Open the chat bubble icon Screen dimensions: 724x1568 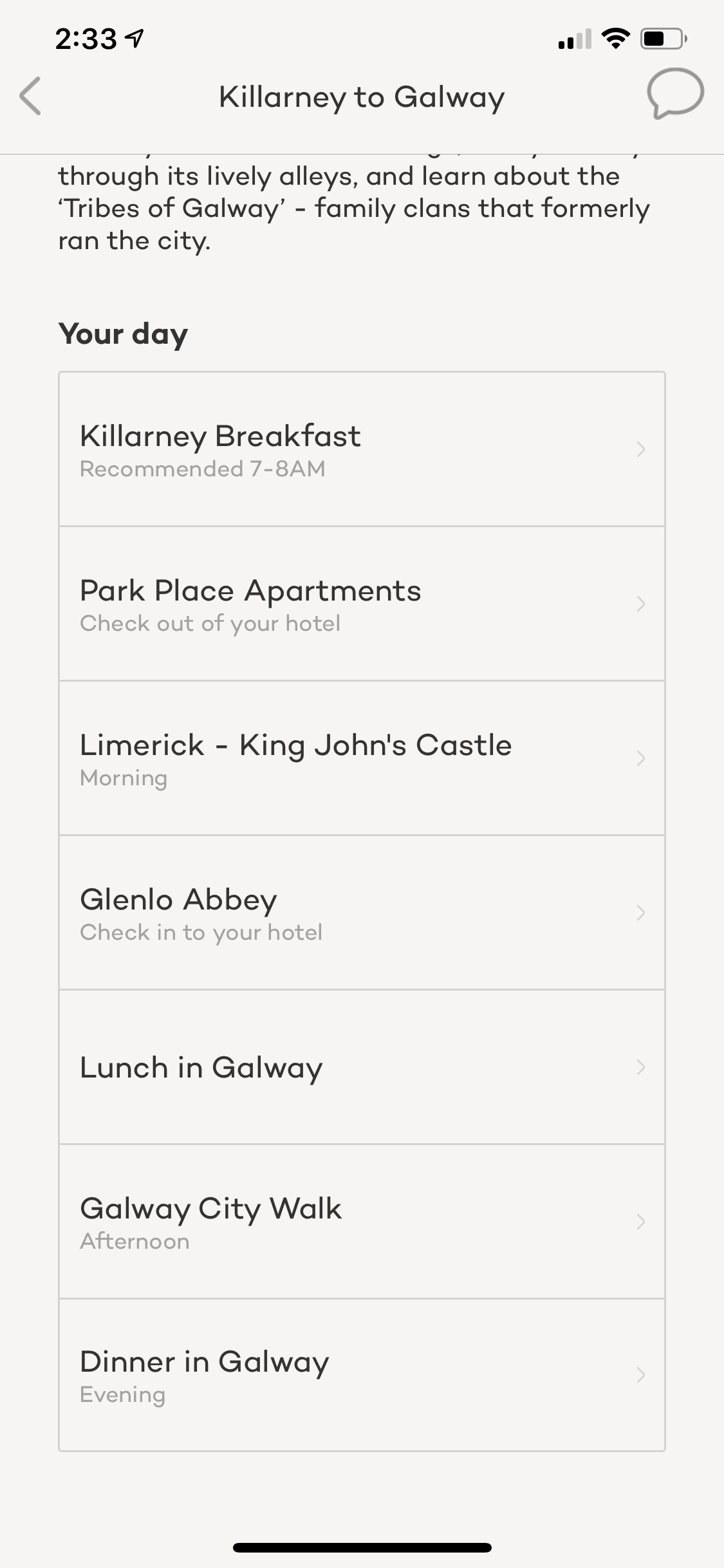pos(674,94)
